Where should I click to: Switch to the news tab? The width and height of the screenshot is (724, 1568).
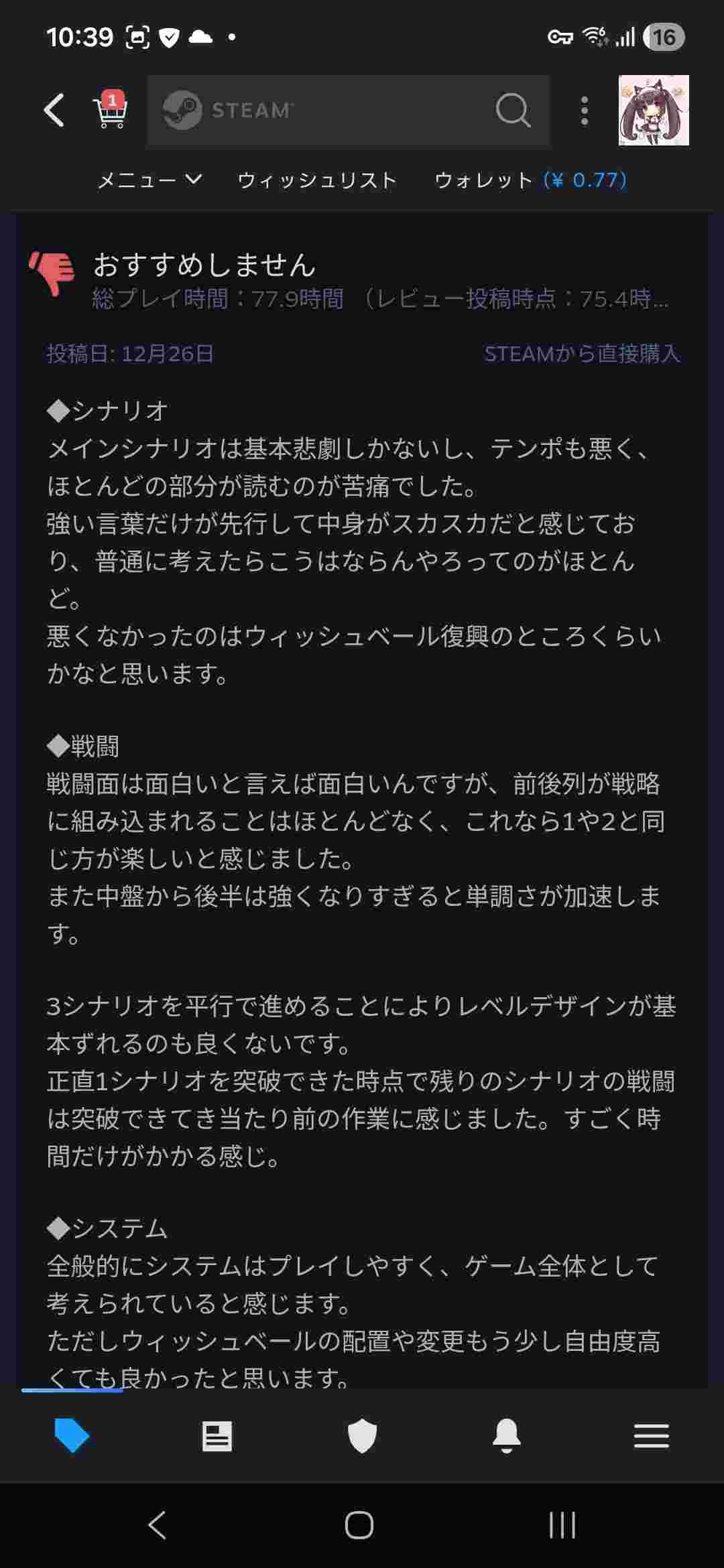(x=217, y=1436)
